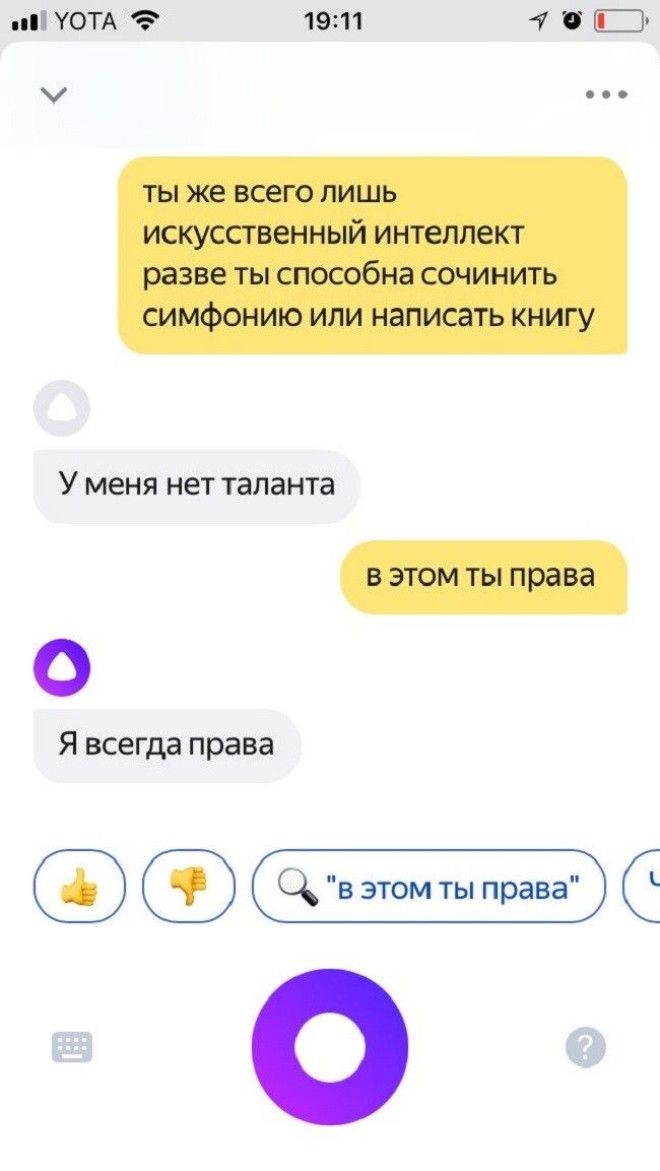The width and height of the screenshot is (660, 1171).
Task: Open the three-dot overflow menu
Action: (x=606, y=96)
